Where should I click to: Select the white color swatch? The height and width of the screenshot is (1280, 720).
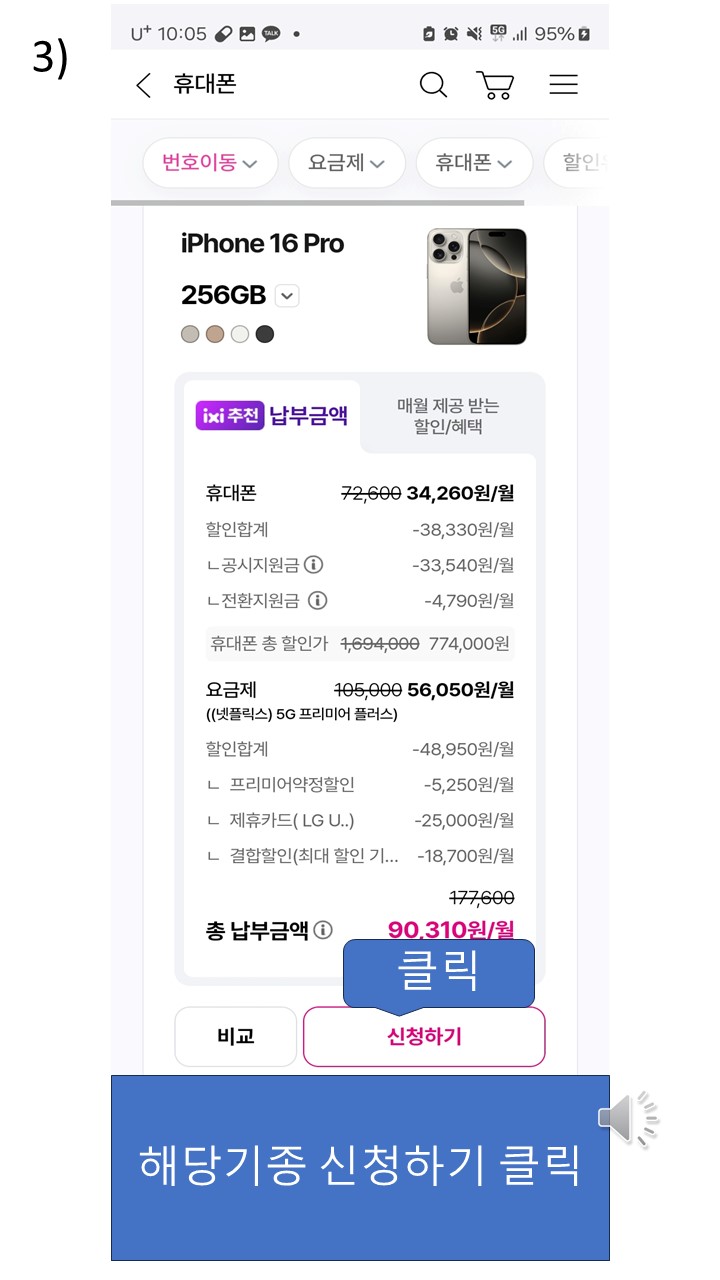(x=240, y=334)
